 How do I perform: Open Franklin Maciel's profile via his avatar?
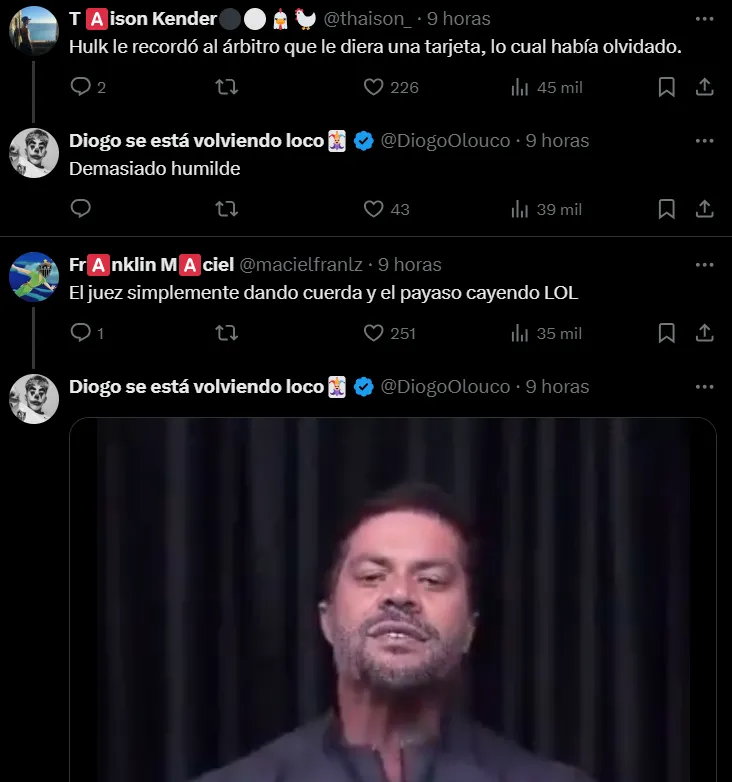click(34, 276)
